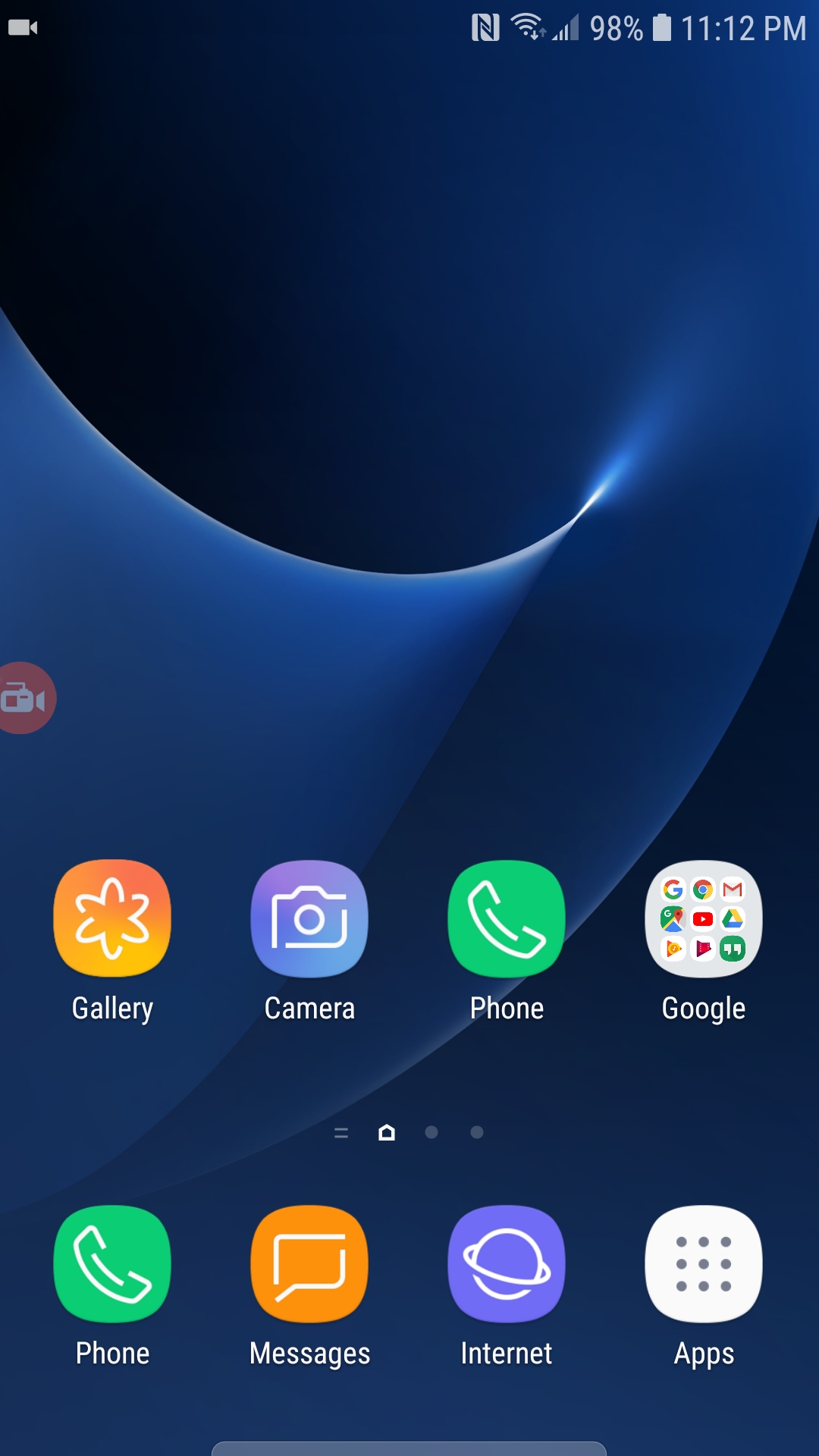Image resolution: width=819 pixels, height=1456 pixels.
Task: Open the Google folder
Action: pos(704,918)
